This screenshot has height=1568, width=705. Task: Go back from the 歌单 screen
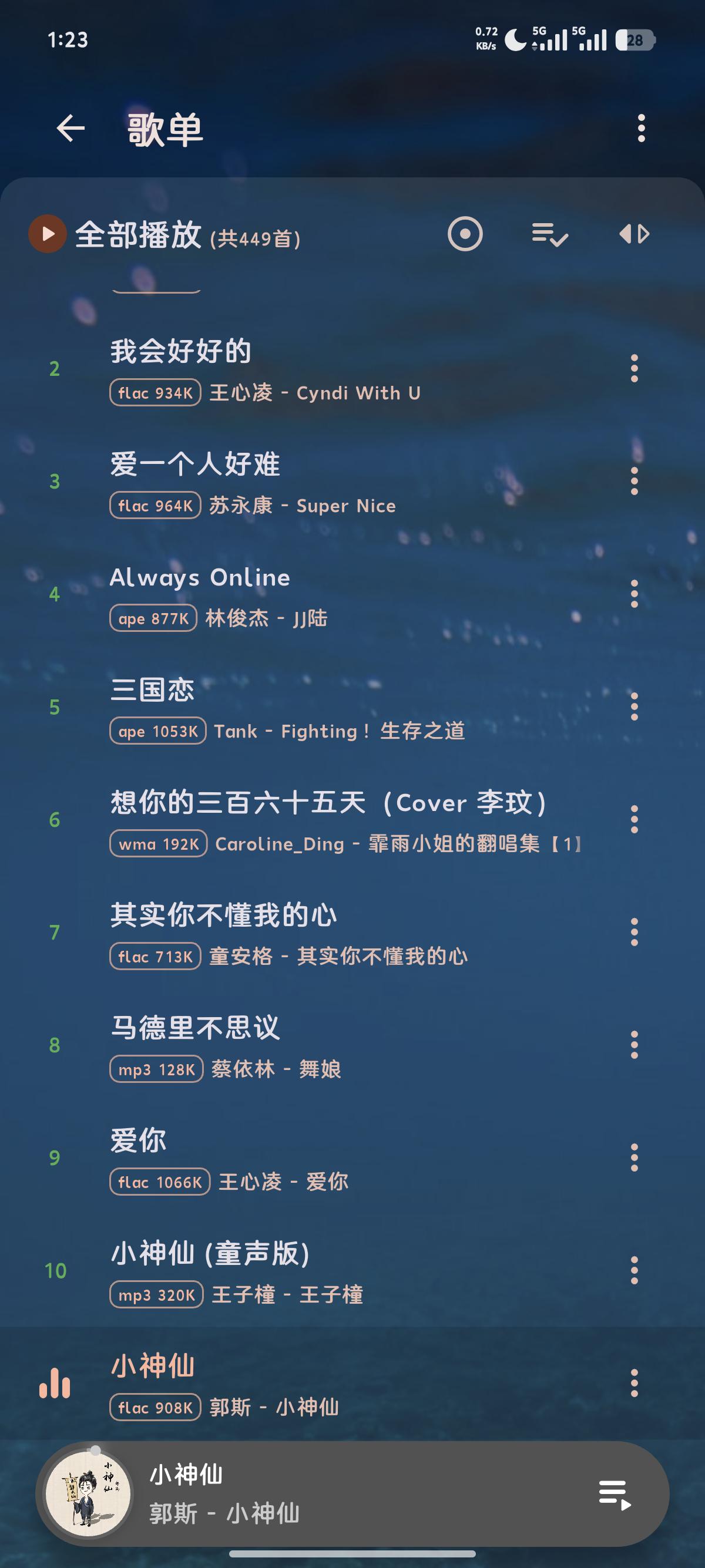[x=70, y=129]
